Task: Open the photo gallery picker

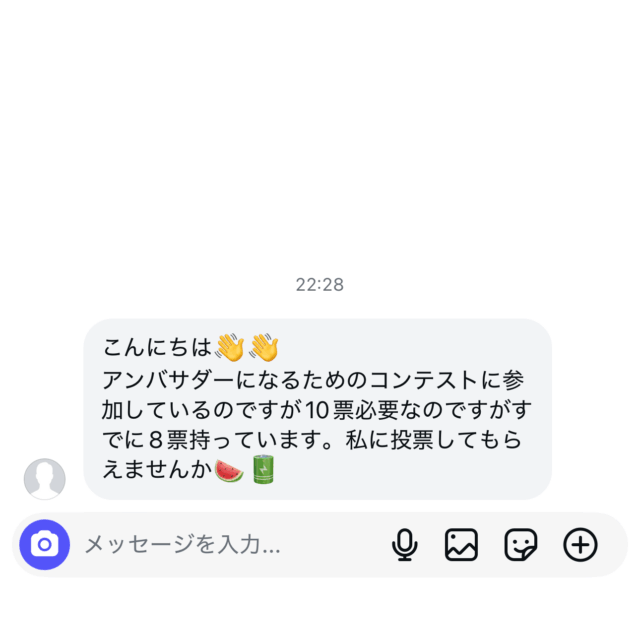Action: (461, 545)
